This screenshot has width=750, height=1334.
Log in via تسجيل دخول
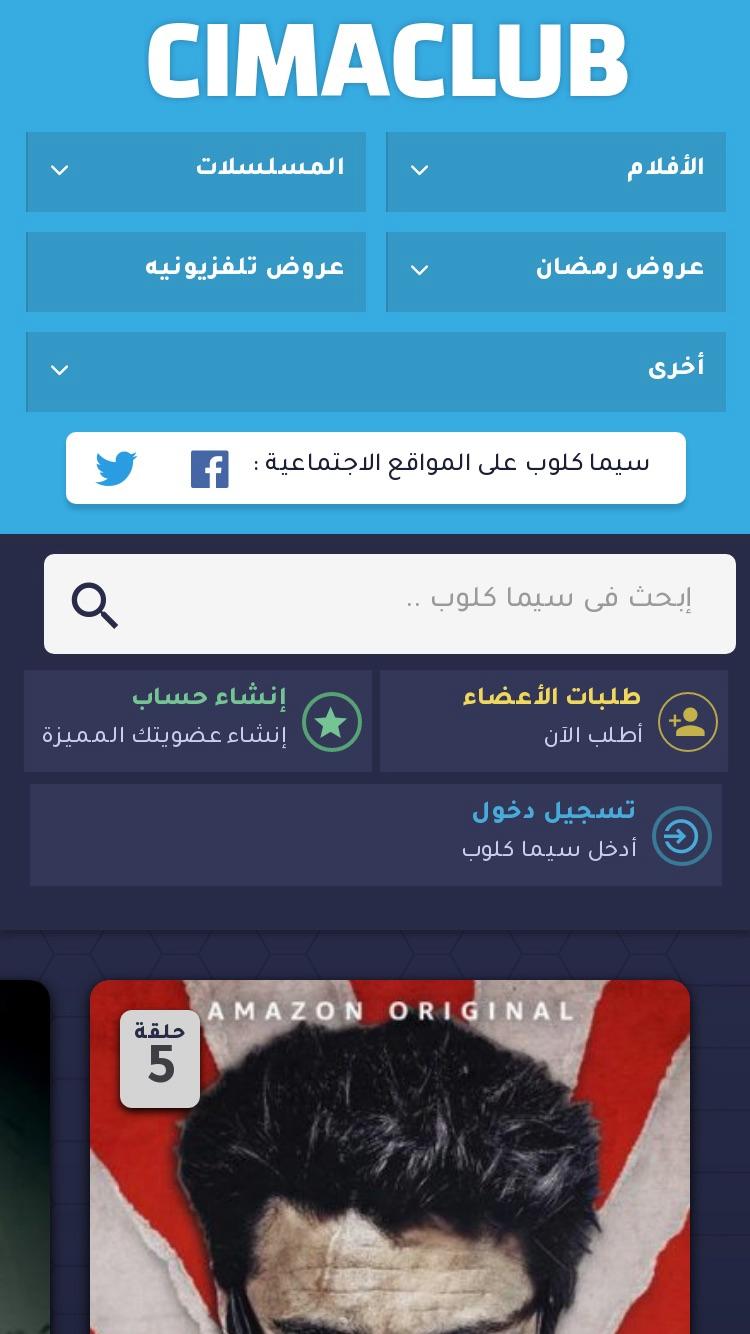(376, 835)
